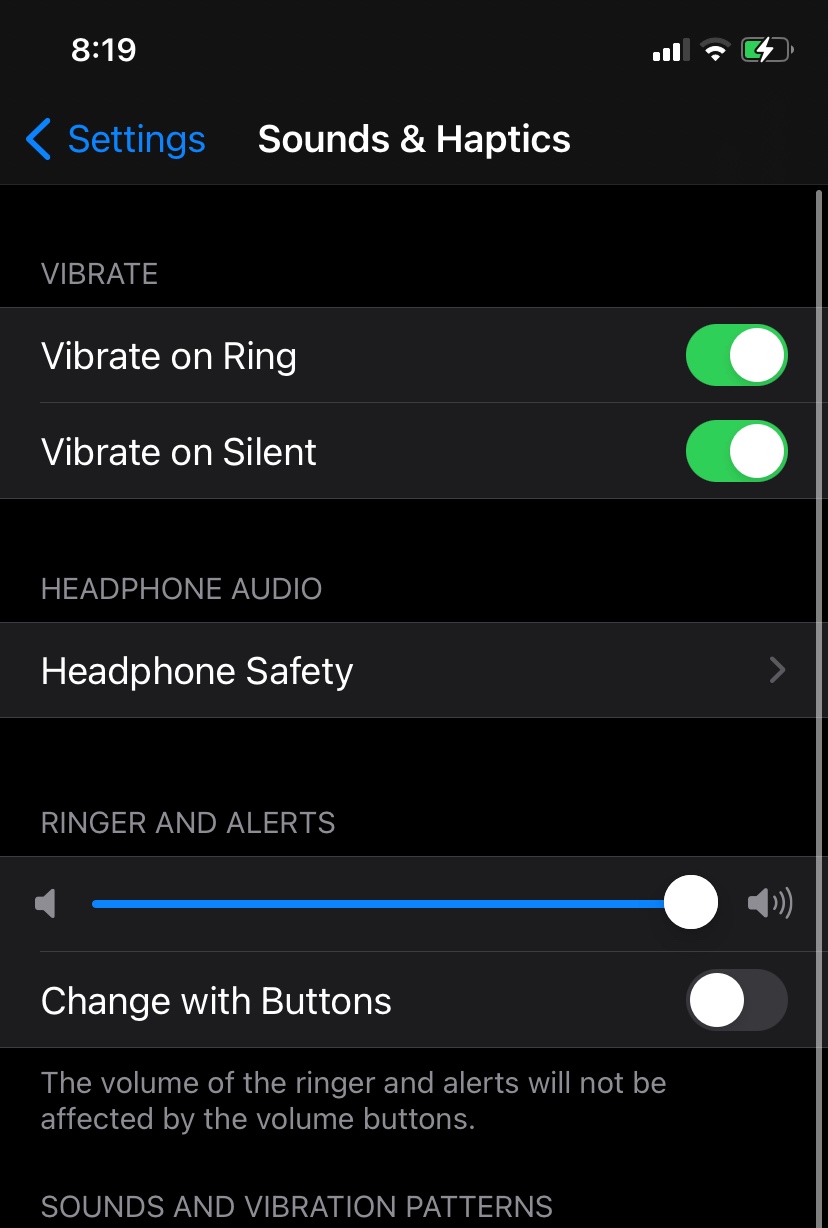Tap the ringer volume slider knob
The image size is (828, 1228).
pos(691,902)
